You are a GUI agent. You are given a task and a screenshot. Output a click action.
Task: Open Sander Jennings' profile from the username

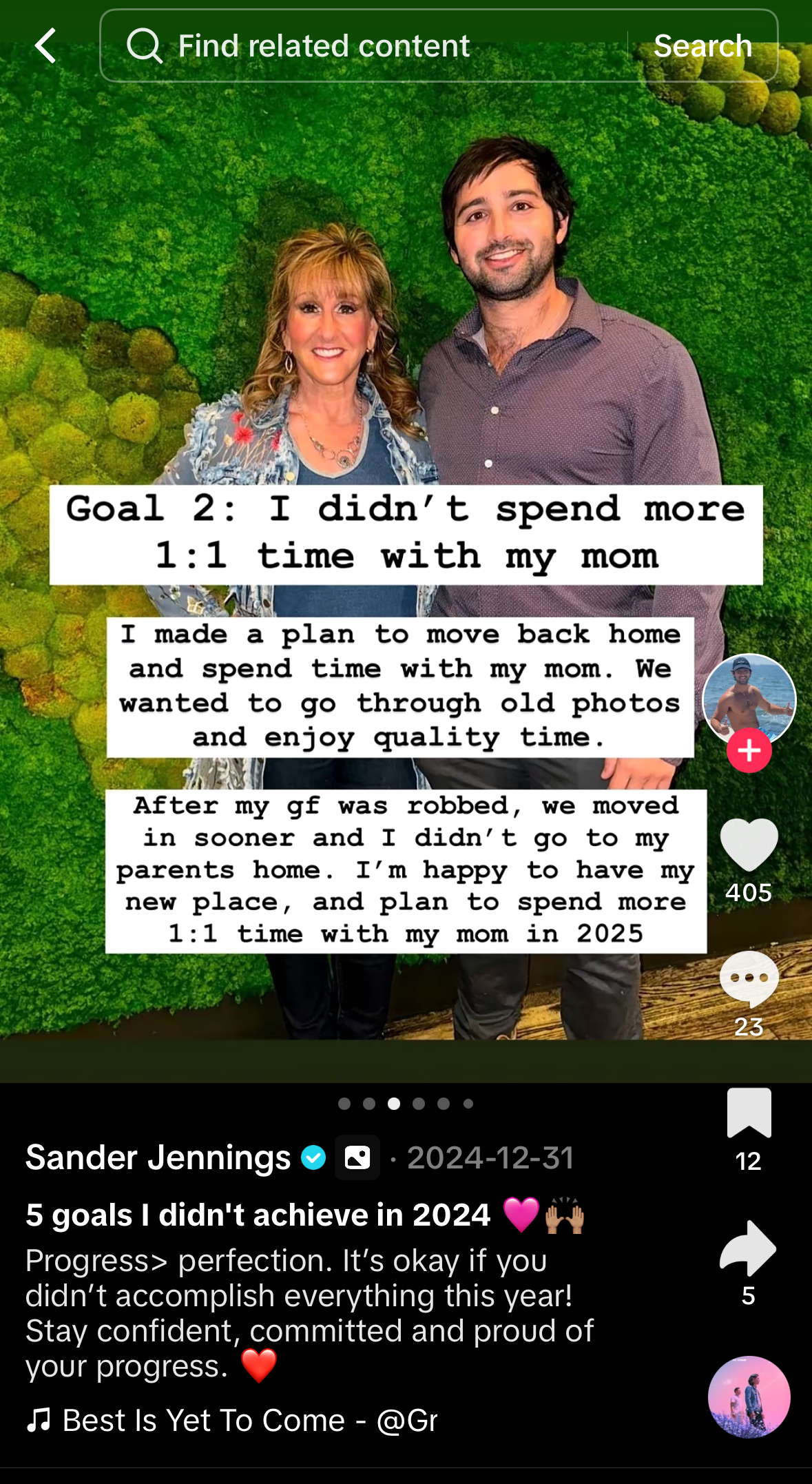[x=158, y=1157]
